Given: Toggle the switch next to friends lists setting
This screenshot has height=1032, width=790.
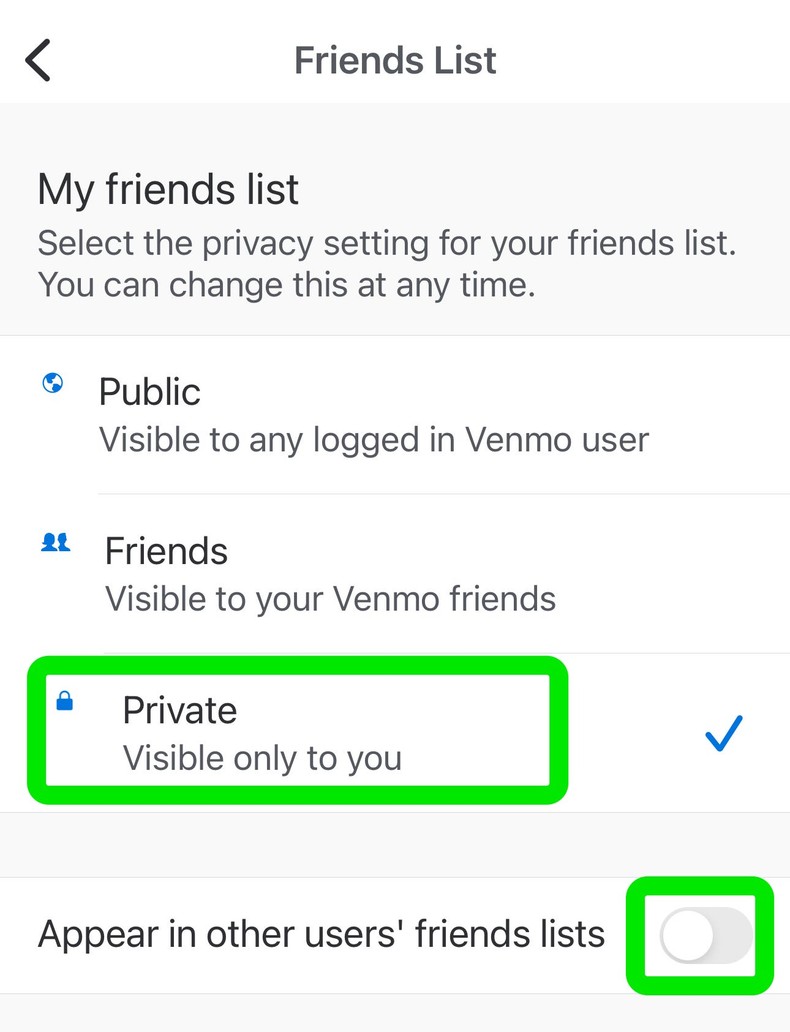Looking at the screenshot, I should 699,934.
